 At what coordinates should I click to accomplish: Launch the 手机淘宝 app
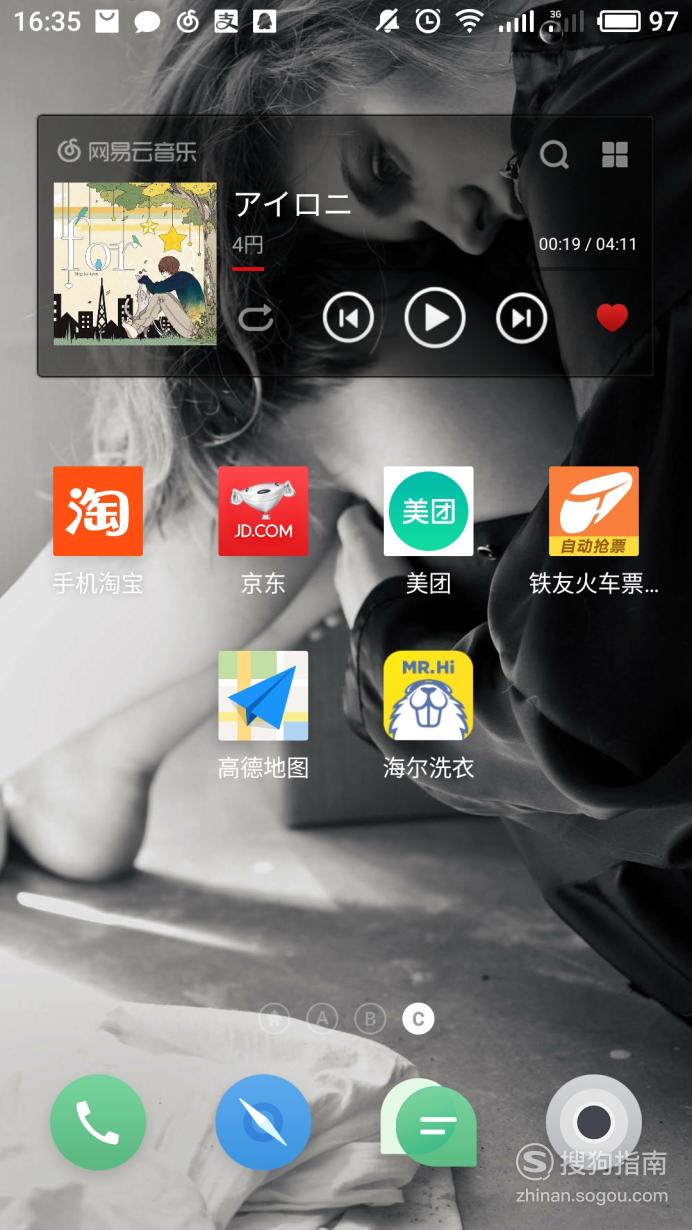(x=98, y=511)
